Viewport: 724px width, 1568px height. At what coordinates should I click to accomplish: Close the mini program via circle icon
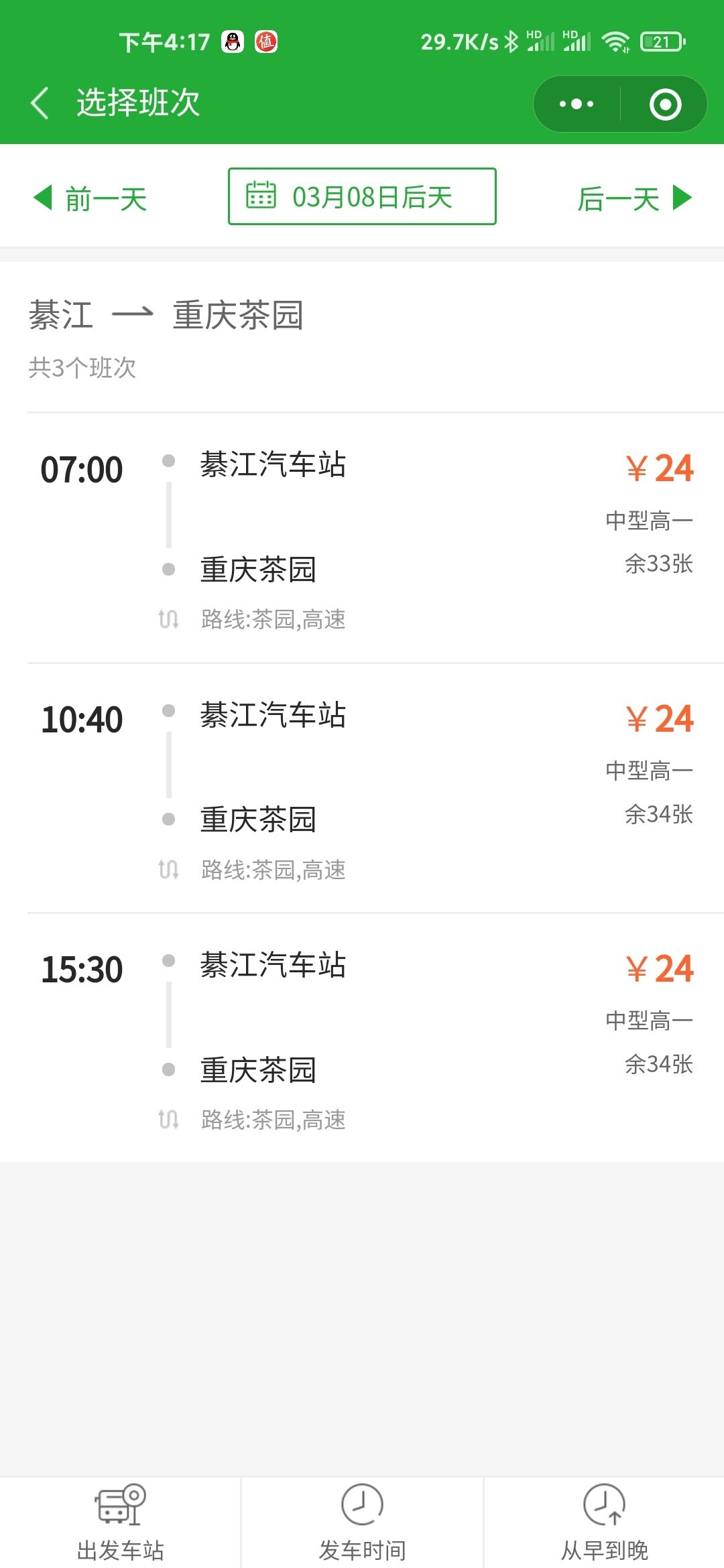pyautogui.click(x=665, y=104)
